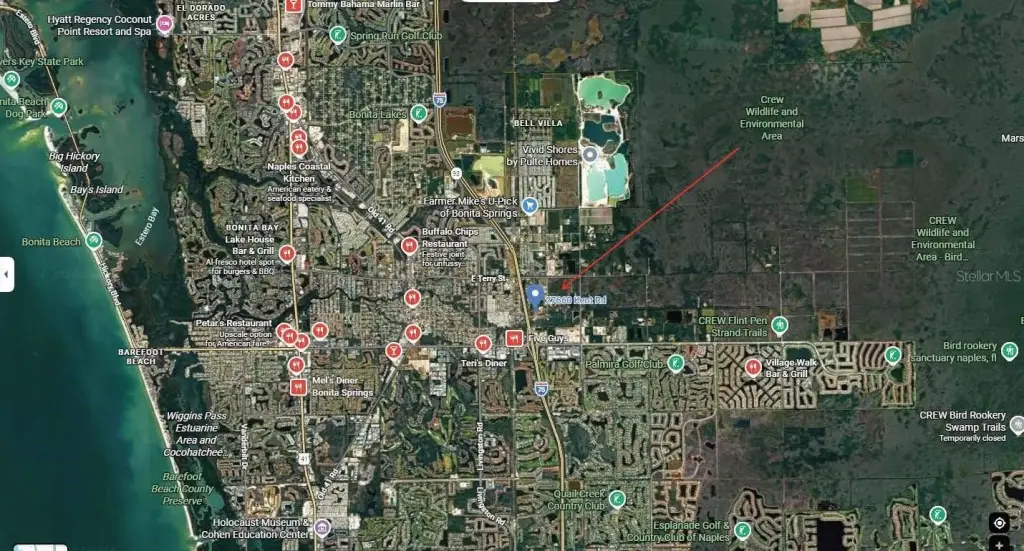The width and height of the screenshot is (1024, 551).
Task: Select Esplanade Golf & Country Club pin
Action: tap(742, 530)
